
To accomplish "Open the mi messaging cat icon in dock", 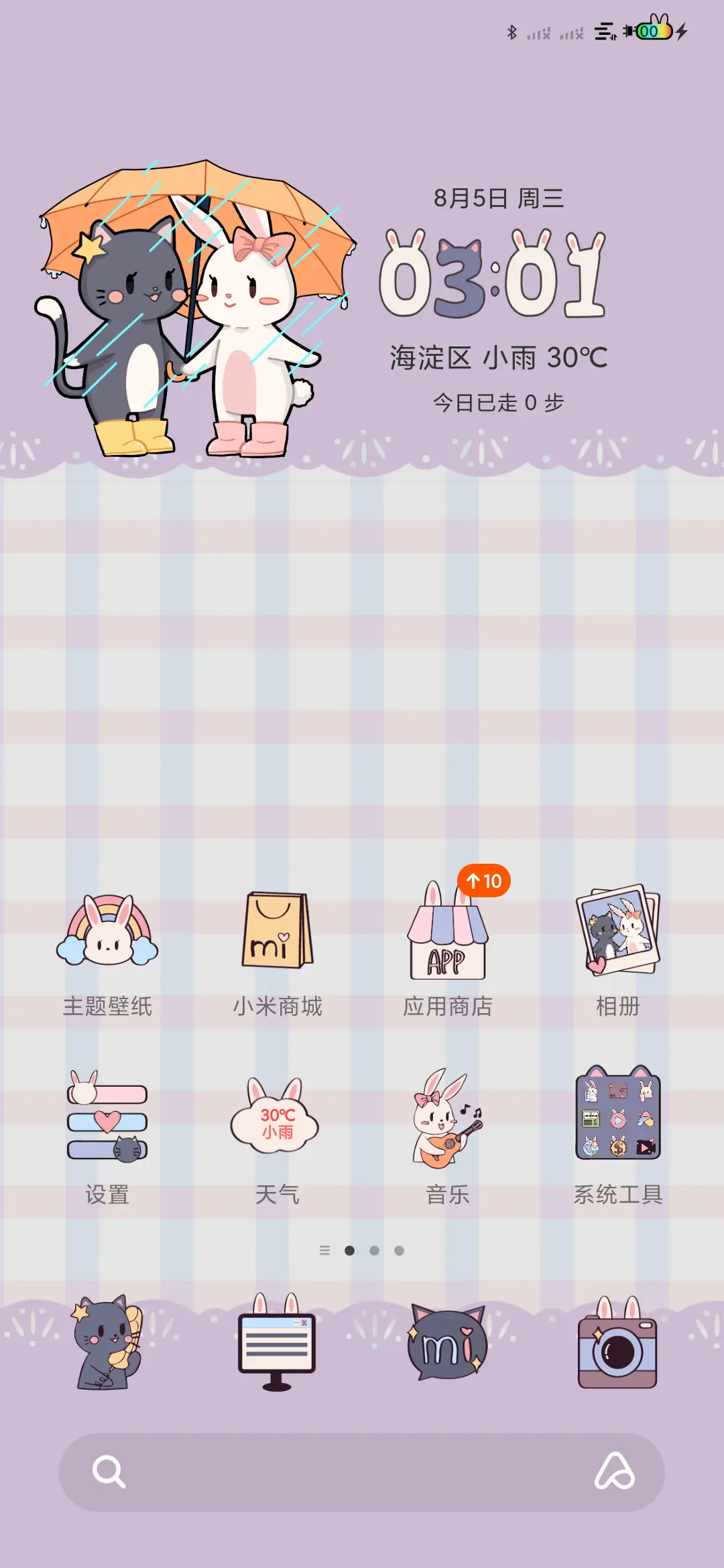I will (x=448, y=1347).
